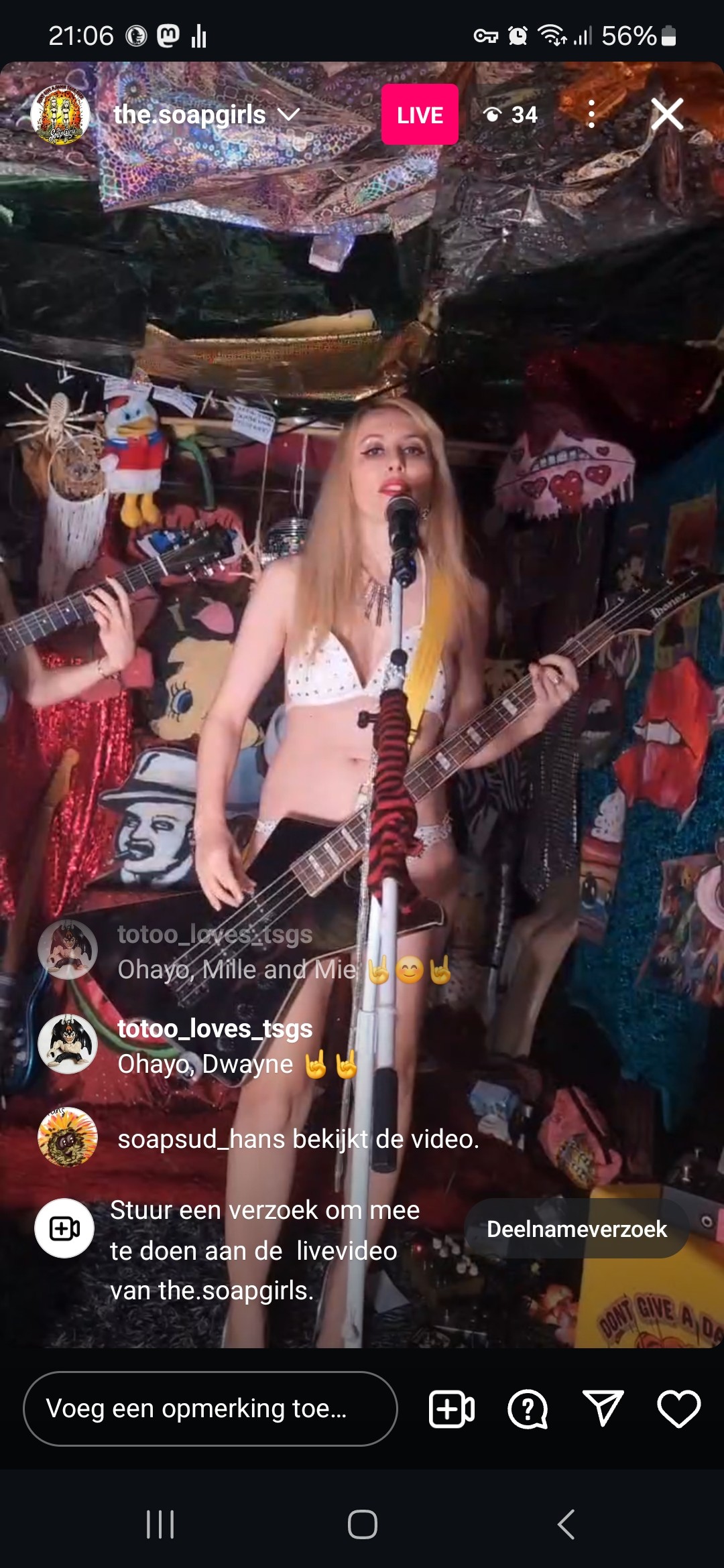The height and width of the screenshot is (1568, 724).
Task: Go to the home screen
Action: [362, 1524]
